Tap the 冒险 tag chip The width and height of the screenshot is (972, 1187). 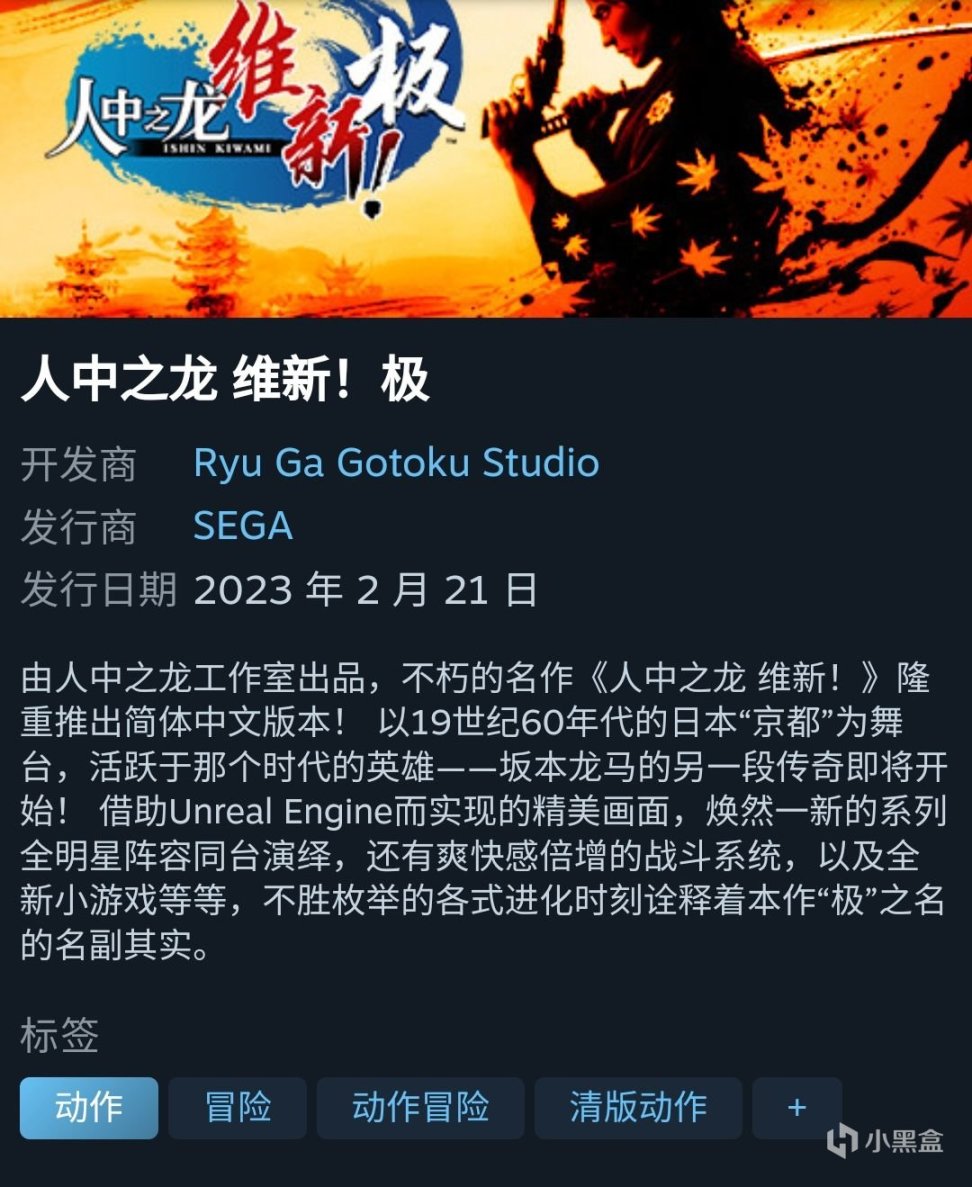(237, 1107)
